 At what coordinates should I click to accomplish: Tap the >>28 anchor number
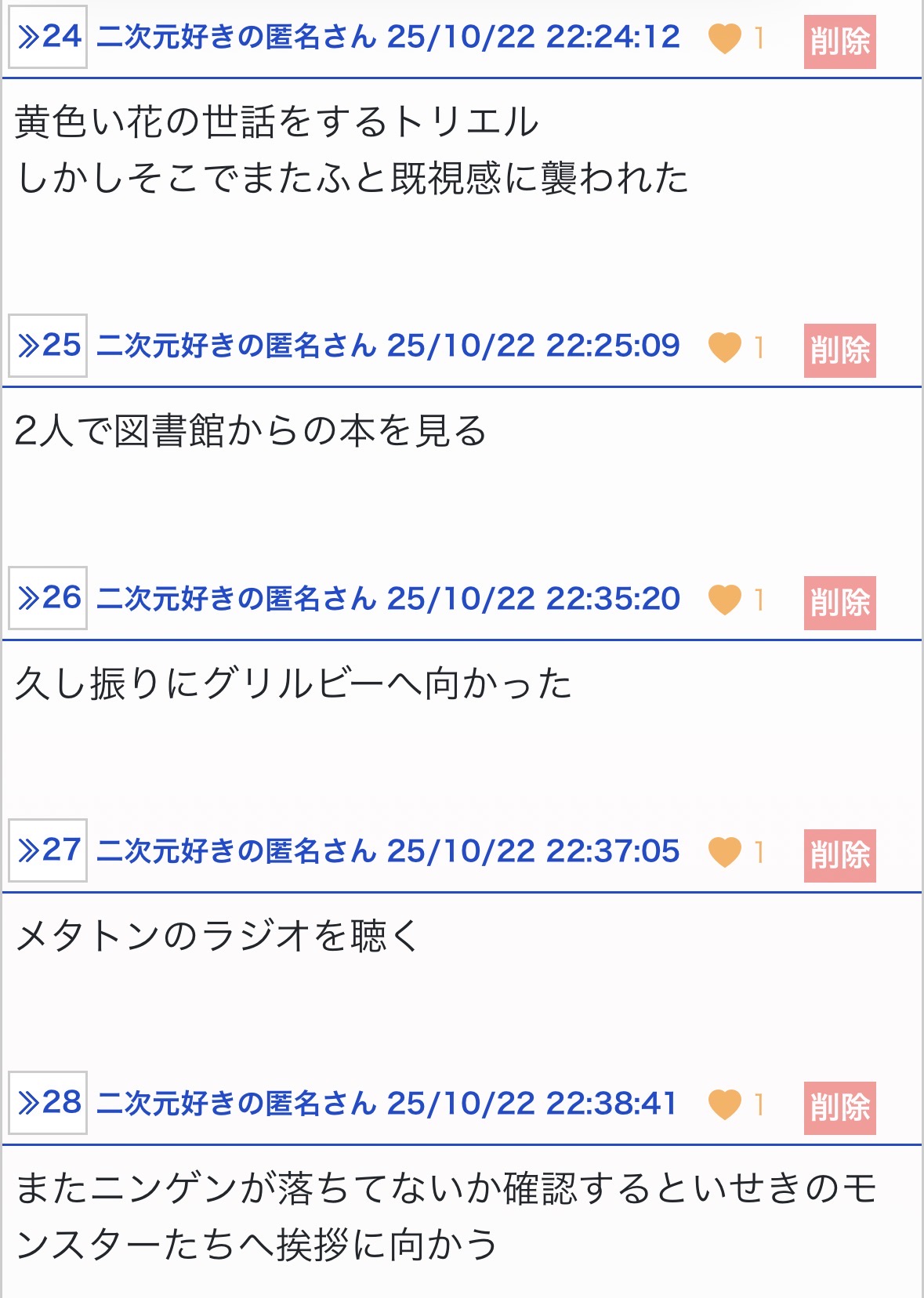tap(48, 1103)
